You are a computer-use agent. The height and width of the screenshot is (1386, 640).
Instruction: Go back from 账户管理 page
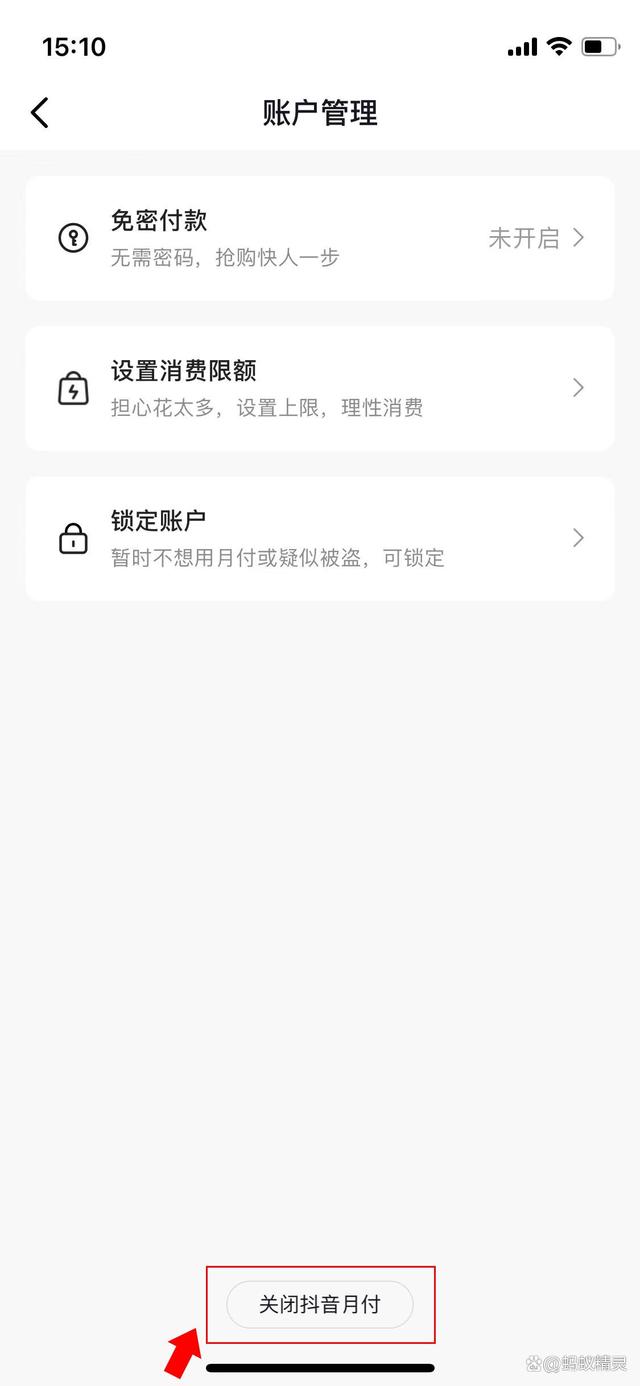(40, 112)
